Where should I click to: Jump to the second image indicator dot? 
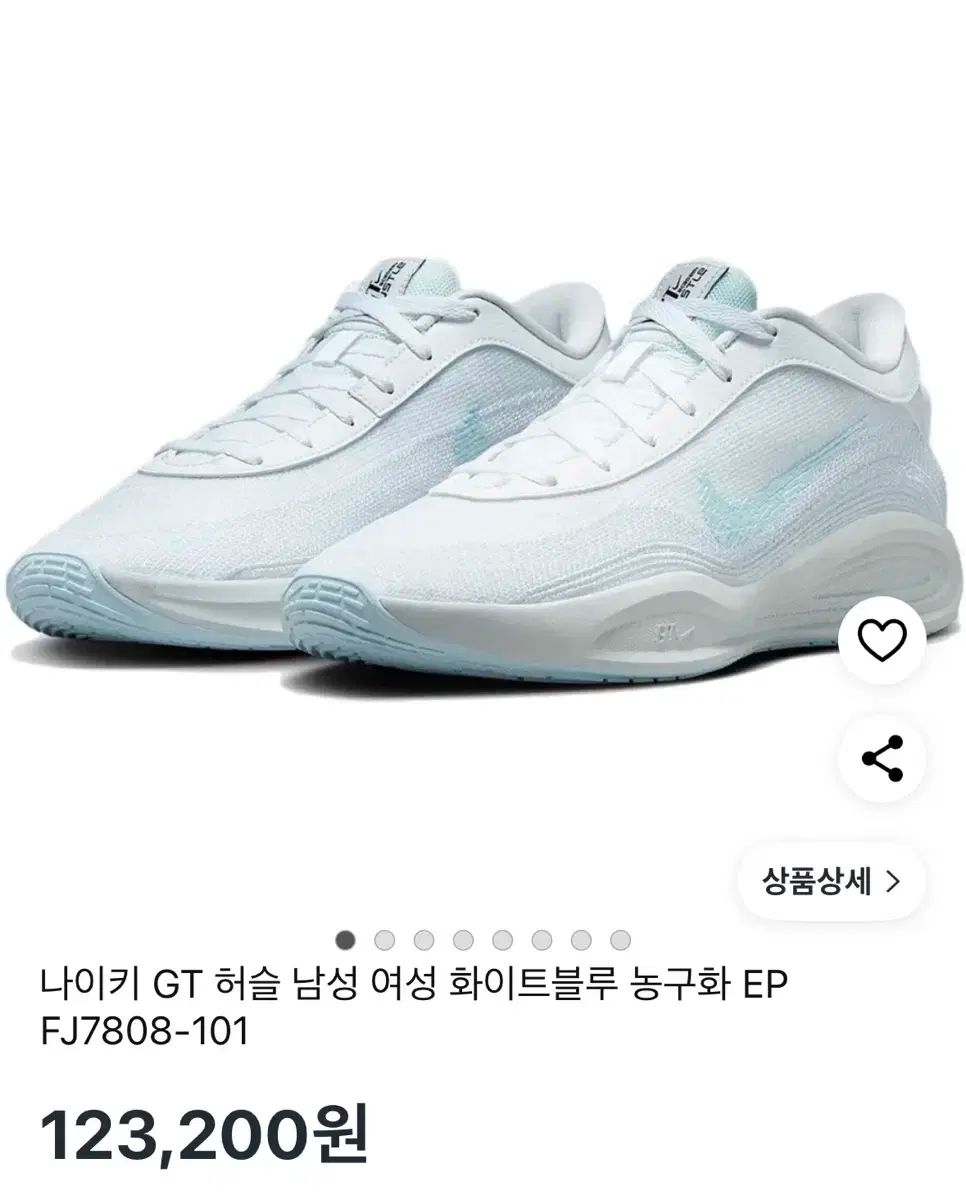click(385, 939)
